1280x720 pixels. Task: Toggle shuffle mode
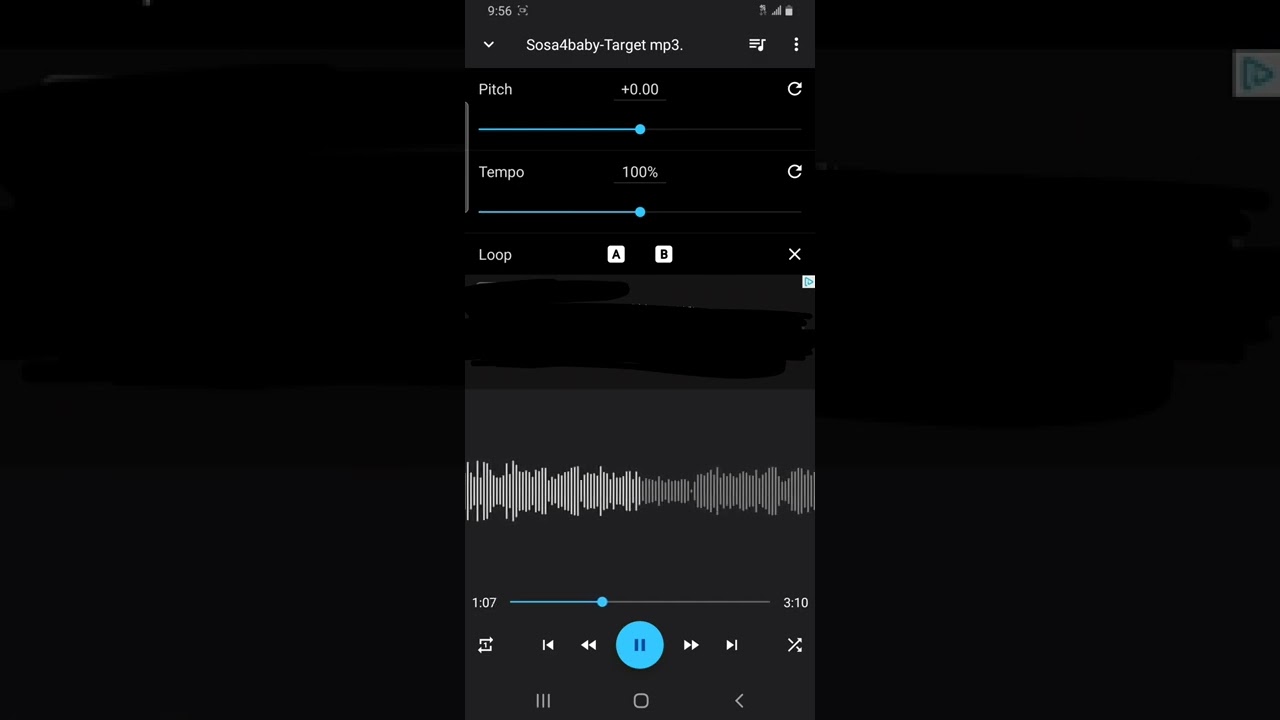(x=795, y=645)
